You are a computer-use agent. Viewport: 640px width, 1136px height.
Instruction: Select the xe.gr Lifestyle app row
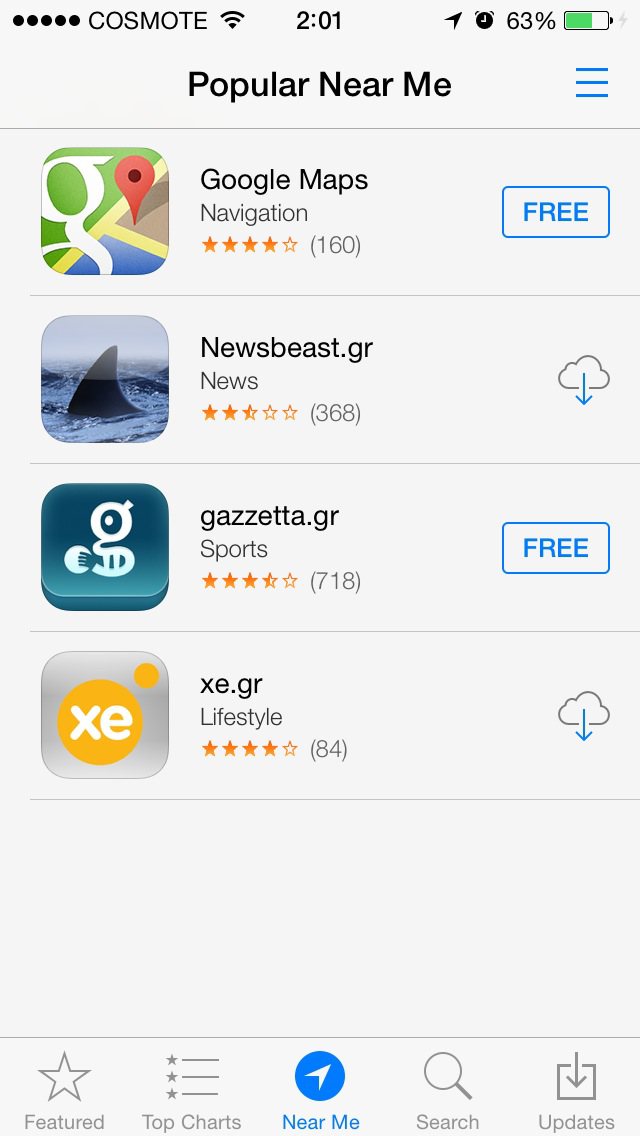click(x=320, y=716)
